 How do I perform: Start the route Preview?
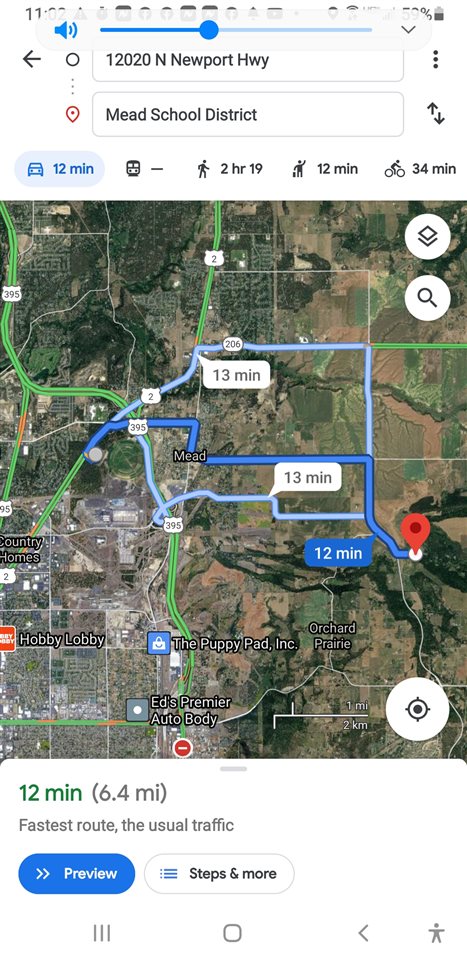[x=77, y=874]
